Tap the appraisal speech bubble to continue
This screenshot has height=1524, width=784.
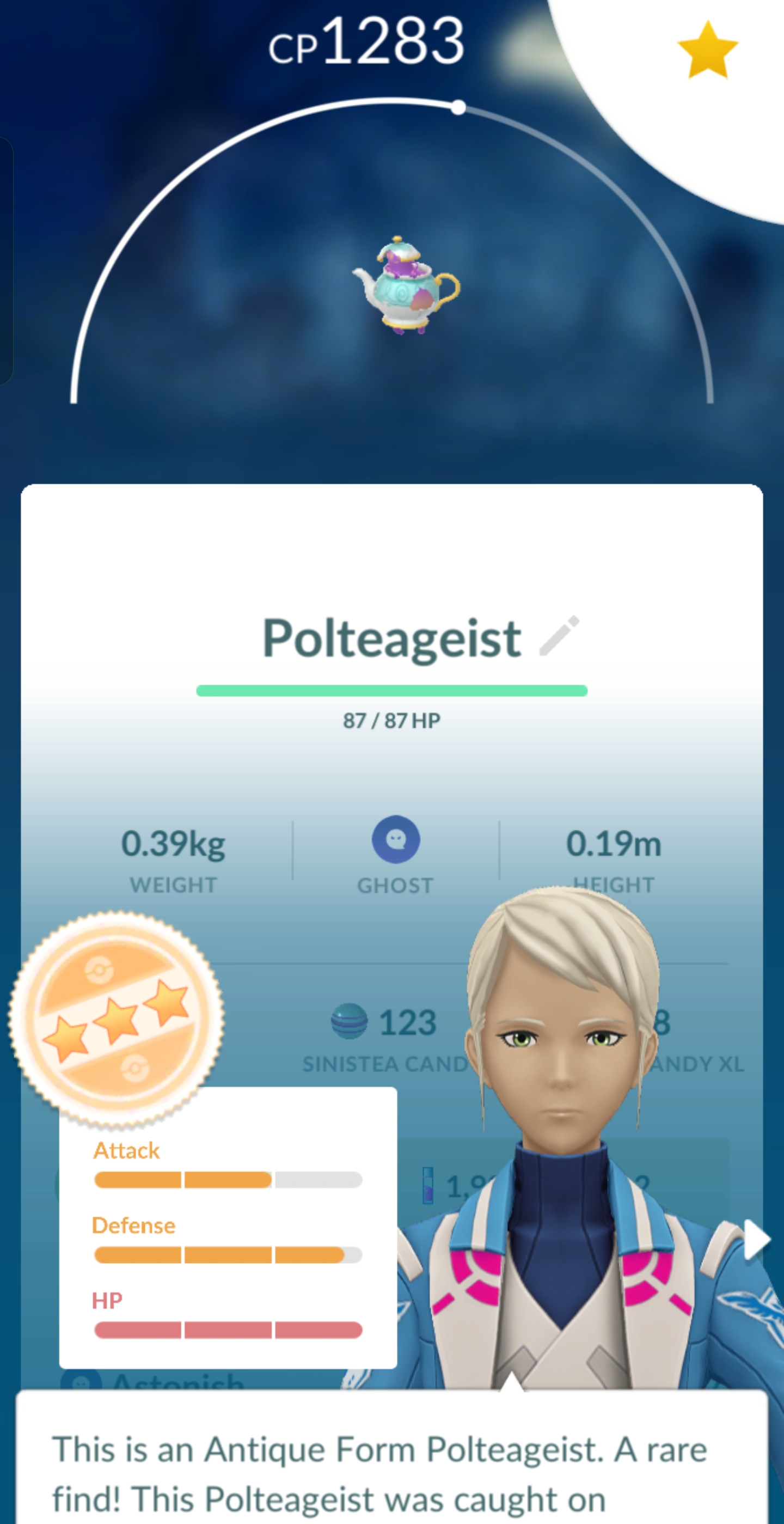point(391,1467)
